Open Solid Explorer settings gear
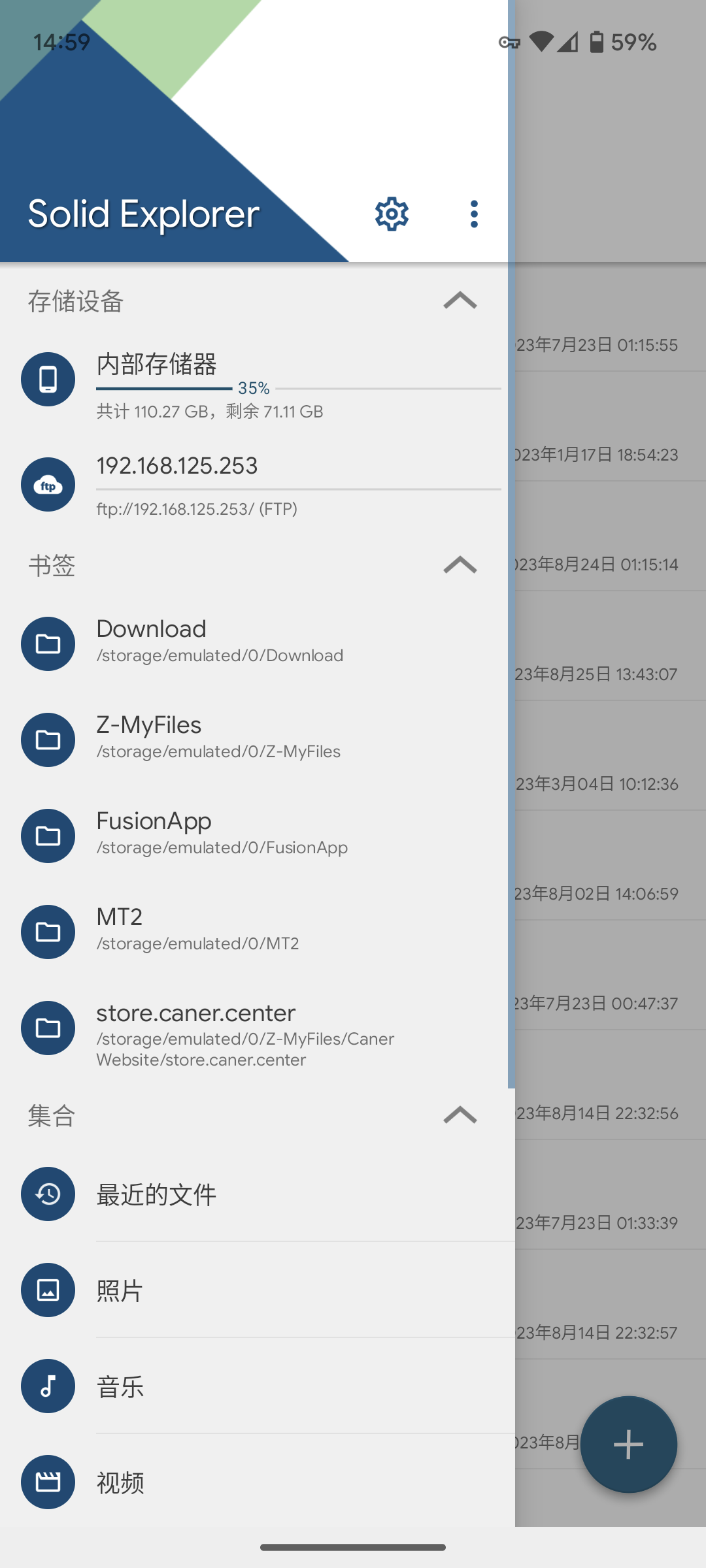This screenshot has width=706, height=1568. 392,214
